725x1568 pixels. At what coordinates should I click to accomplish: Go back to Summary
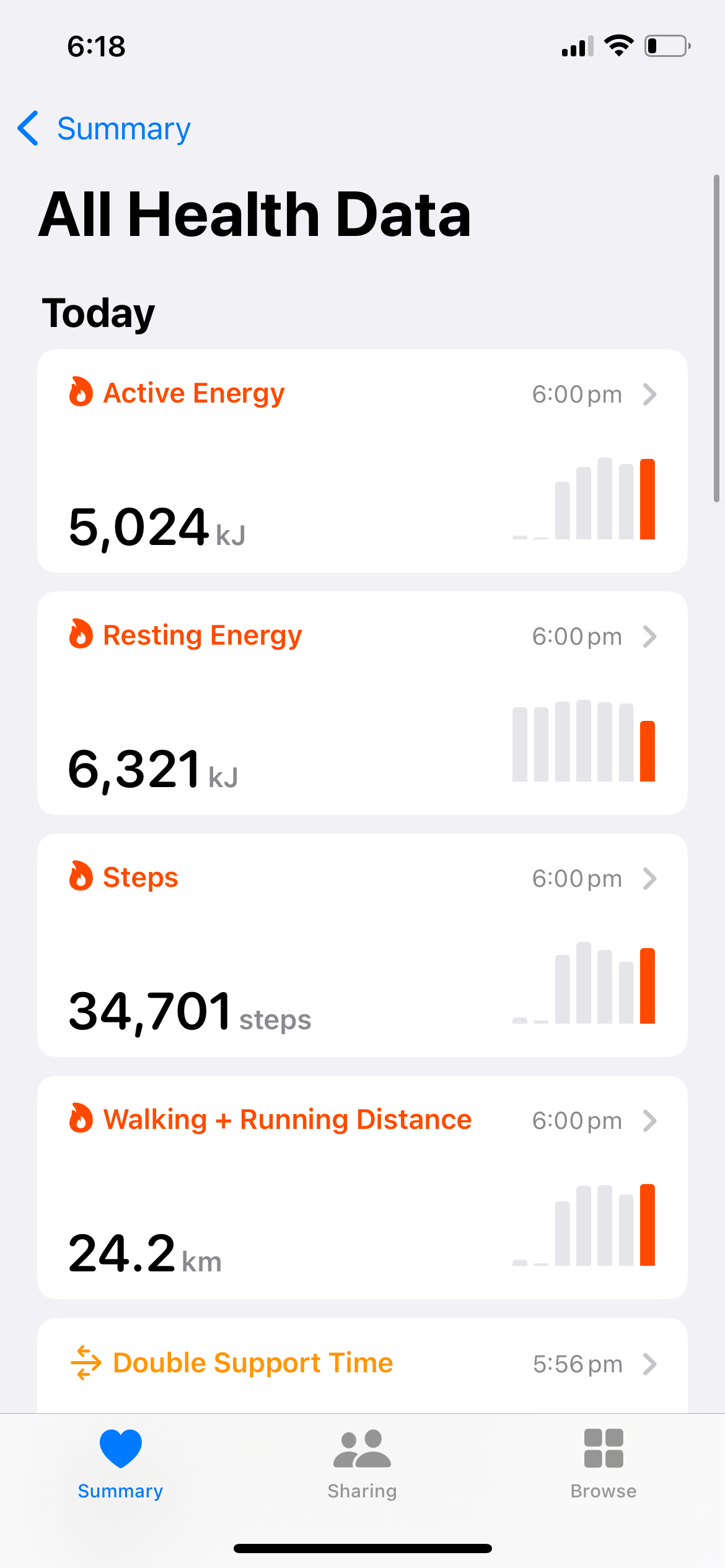pyautogui.click(x=104, y=129)
